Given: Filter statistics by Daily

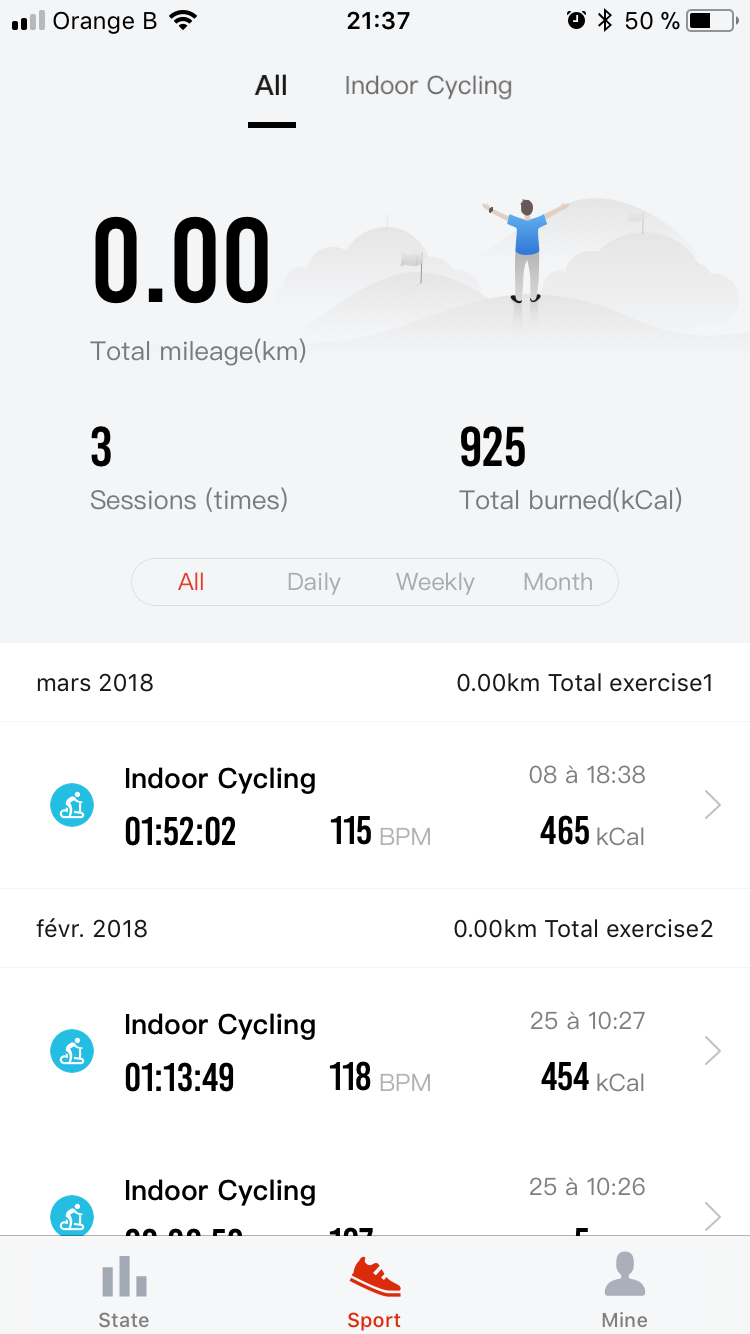Looking at the screenshot, I should point(313,582).
